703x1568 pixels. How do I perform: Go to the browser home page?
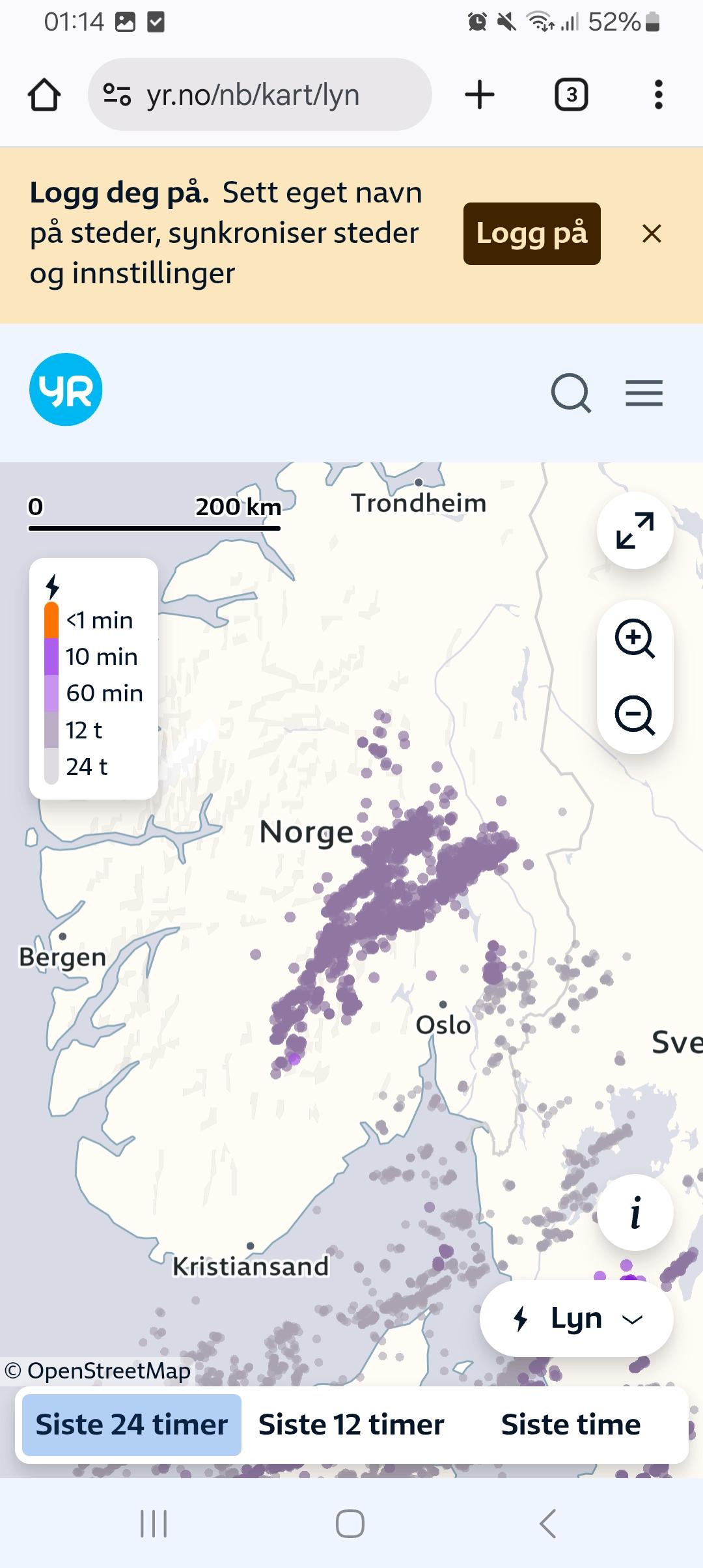coord(44,95)
